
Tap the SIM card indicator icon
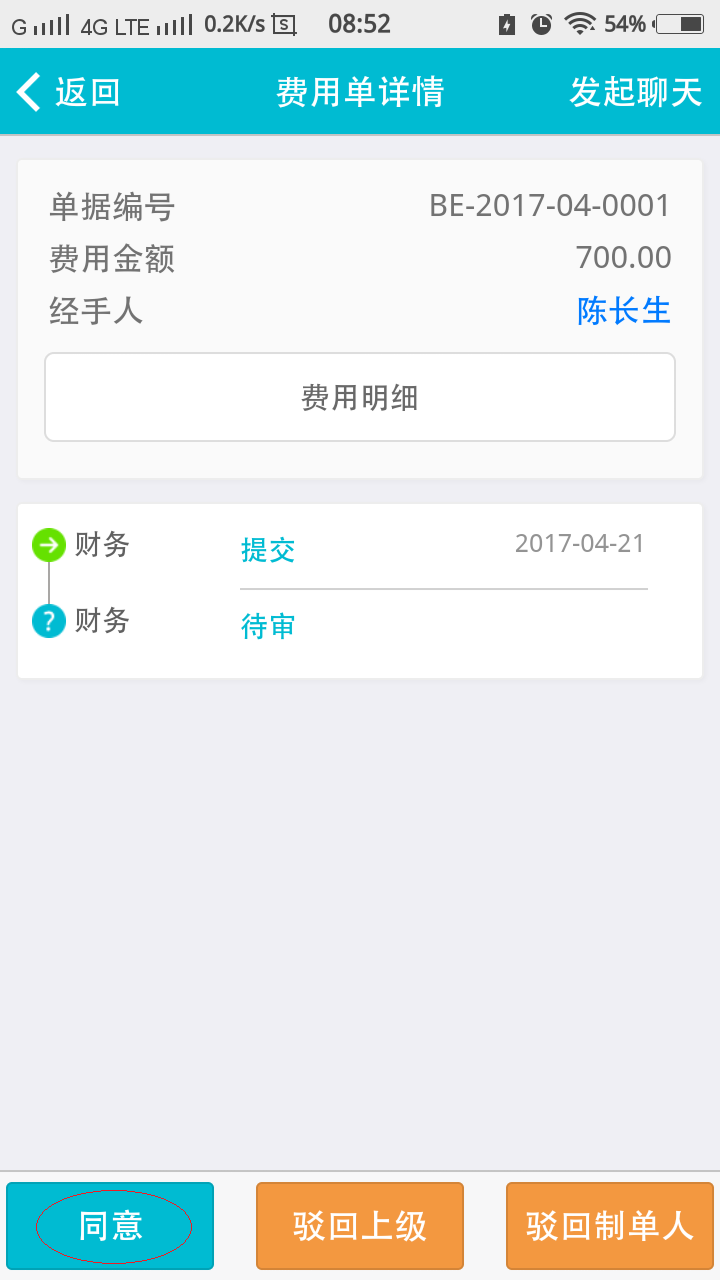pos(287,23)
